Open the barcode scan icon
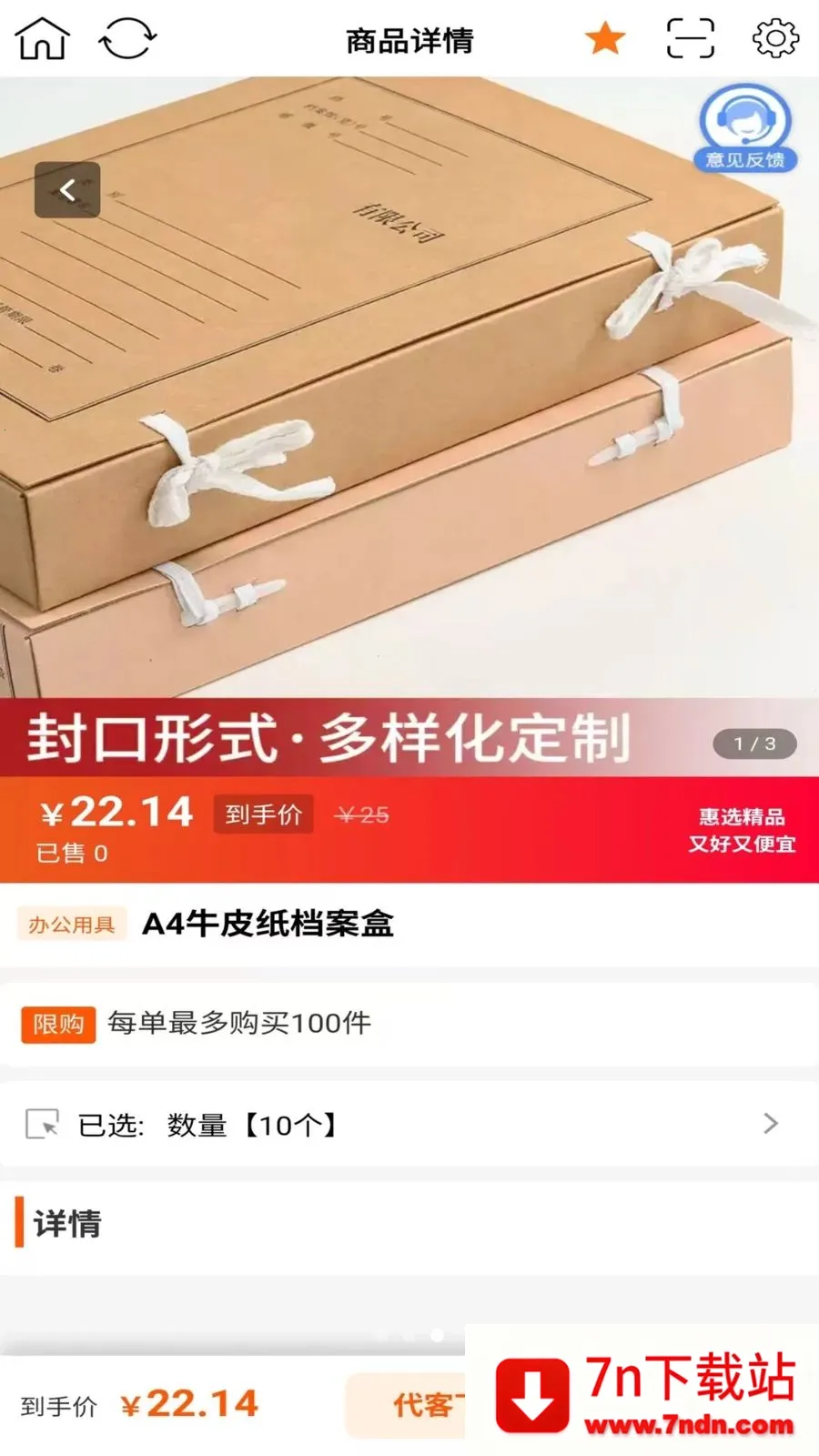Image resolution: width=819 pixels, height=1456 pixels. tap(690, 38)
